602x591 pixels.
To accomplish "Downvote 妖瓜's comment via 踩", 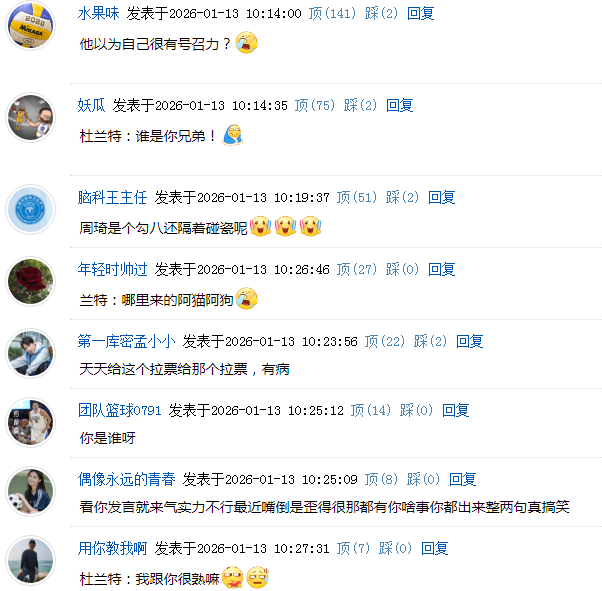I will 361,105.
